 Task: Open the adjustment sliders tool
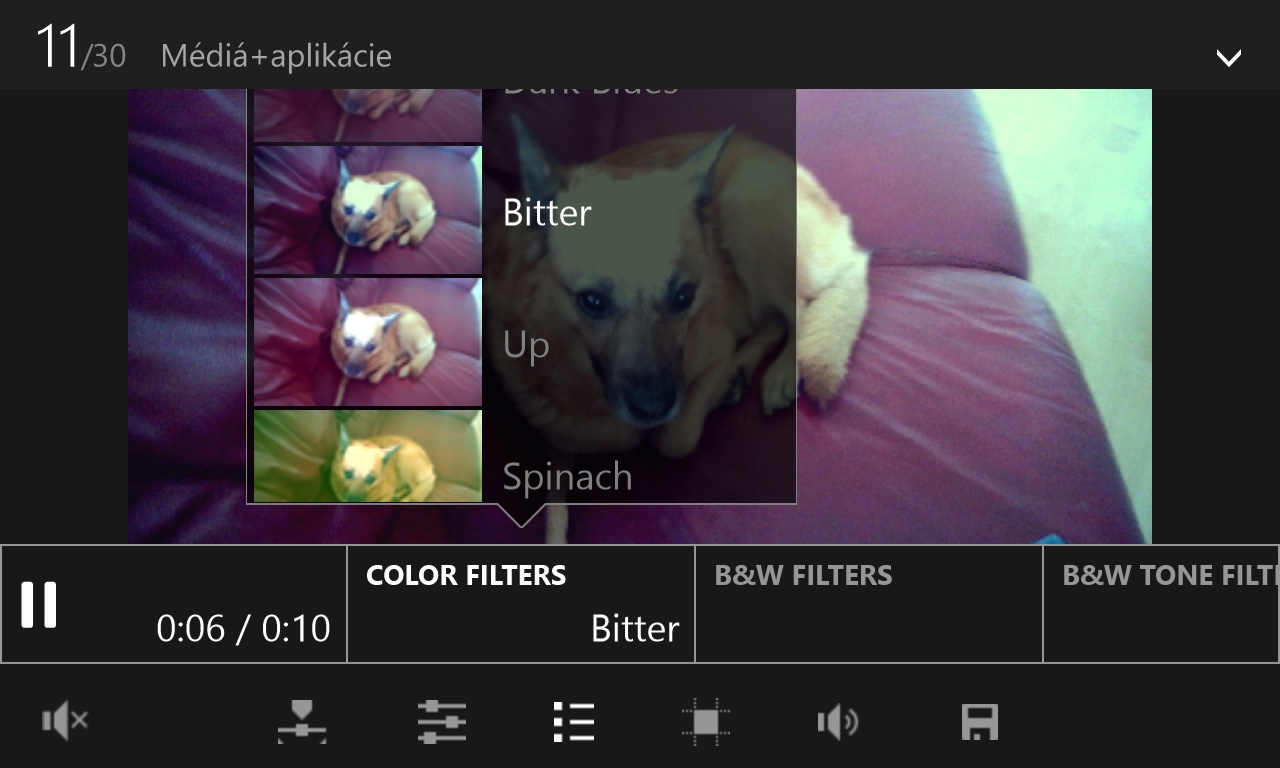point(441,721)
